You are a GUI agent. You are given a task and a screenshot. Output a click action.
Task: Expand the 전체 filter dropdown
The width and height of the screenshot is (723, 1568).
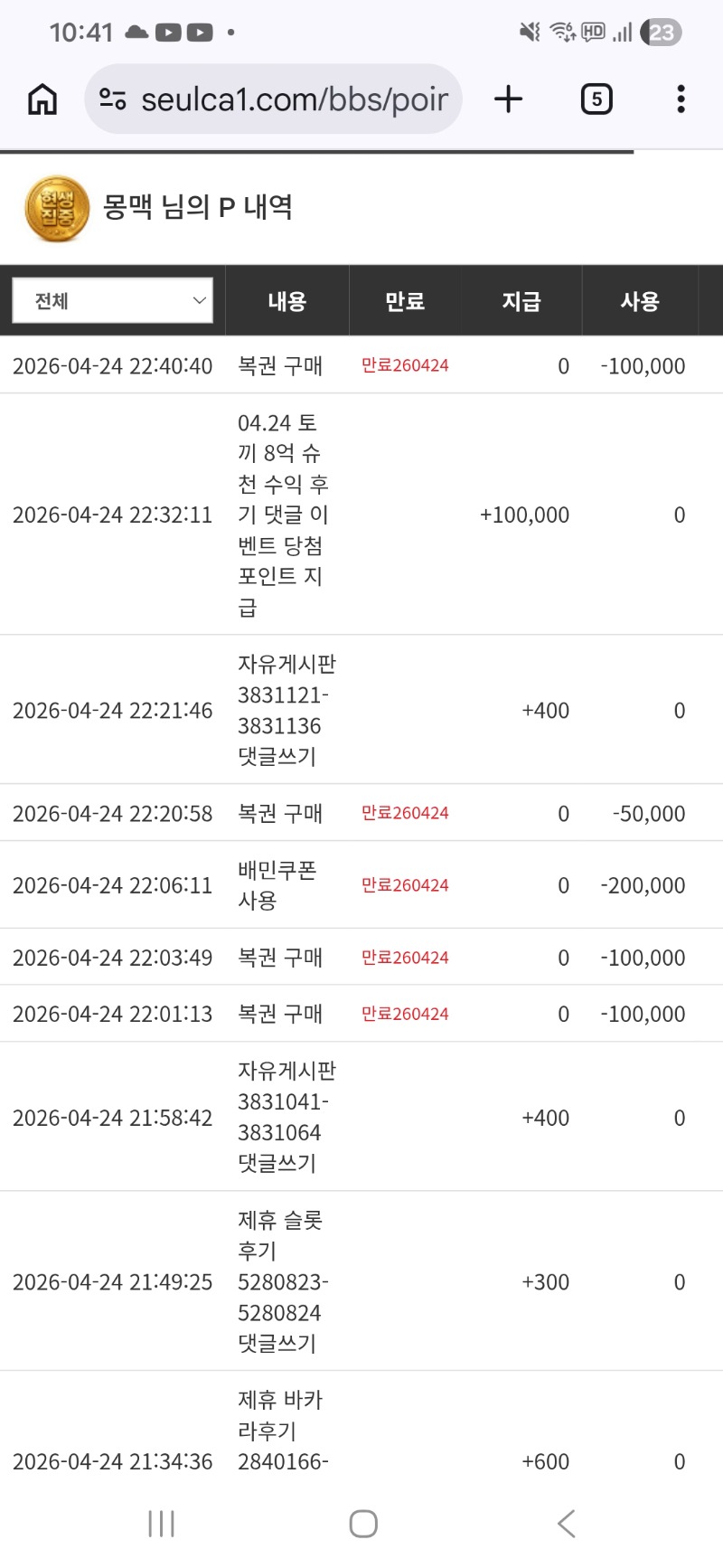[x=113, y=300]
